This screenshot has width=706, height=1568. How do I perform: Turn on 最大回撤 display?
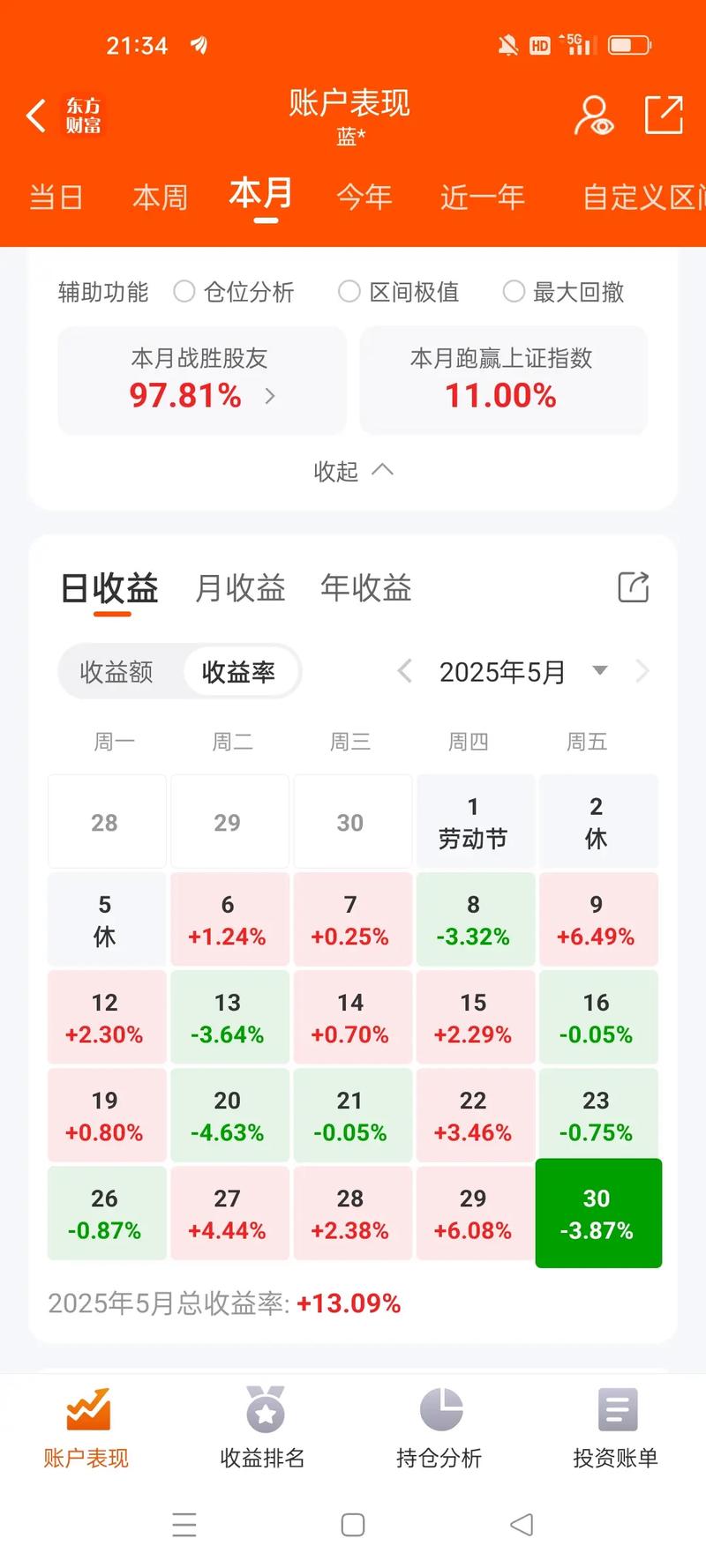(514, 291)
